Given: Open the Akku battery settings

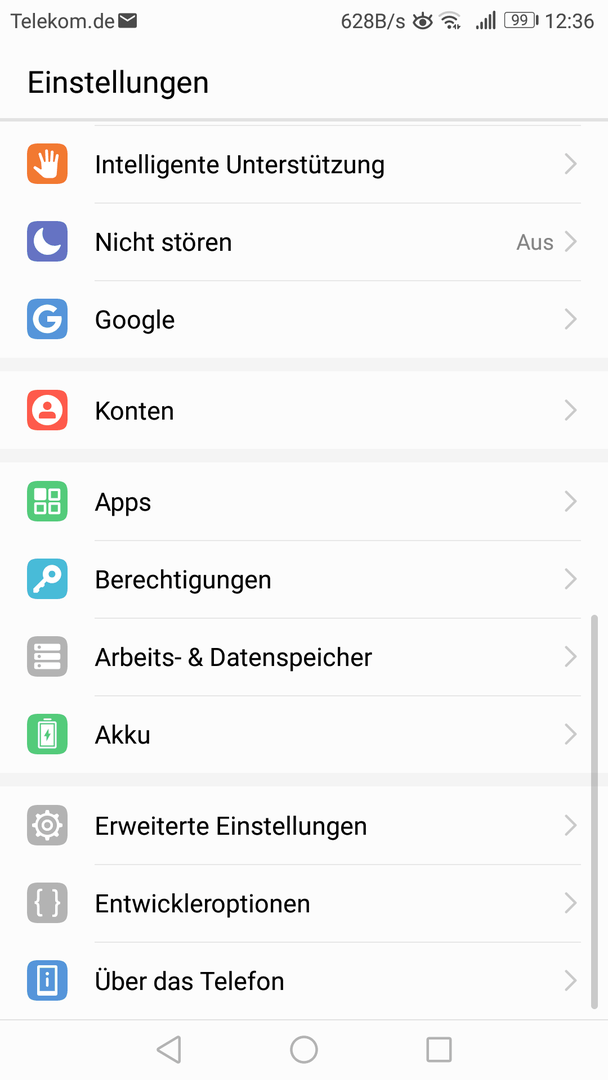Looking at the screenshot, I should (304, 735).
